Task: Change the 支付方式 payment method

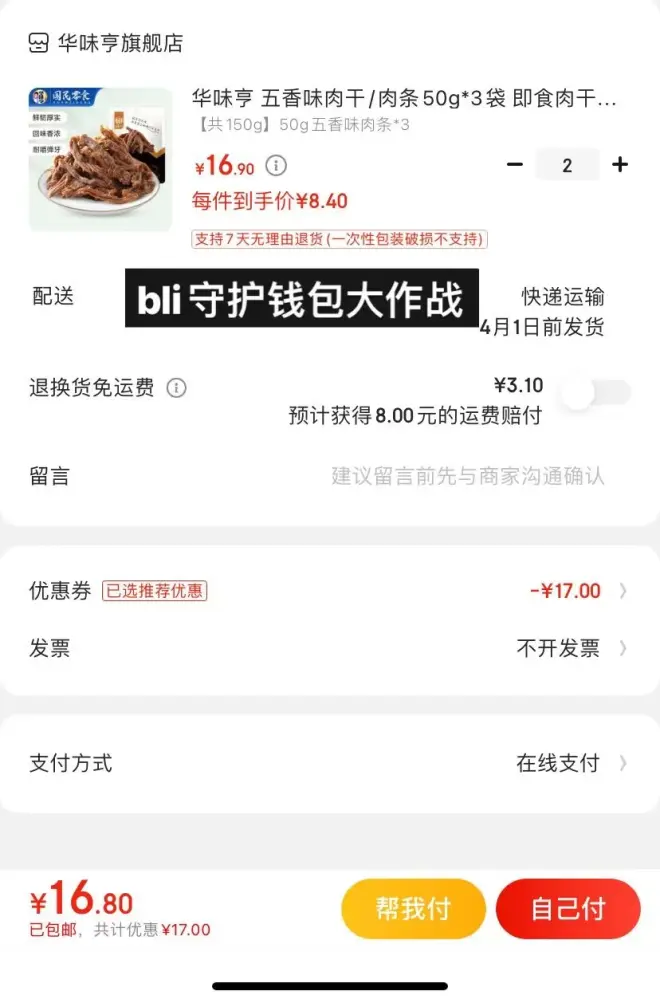Action: click(330, 764)
